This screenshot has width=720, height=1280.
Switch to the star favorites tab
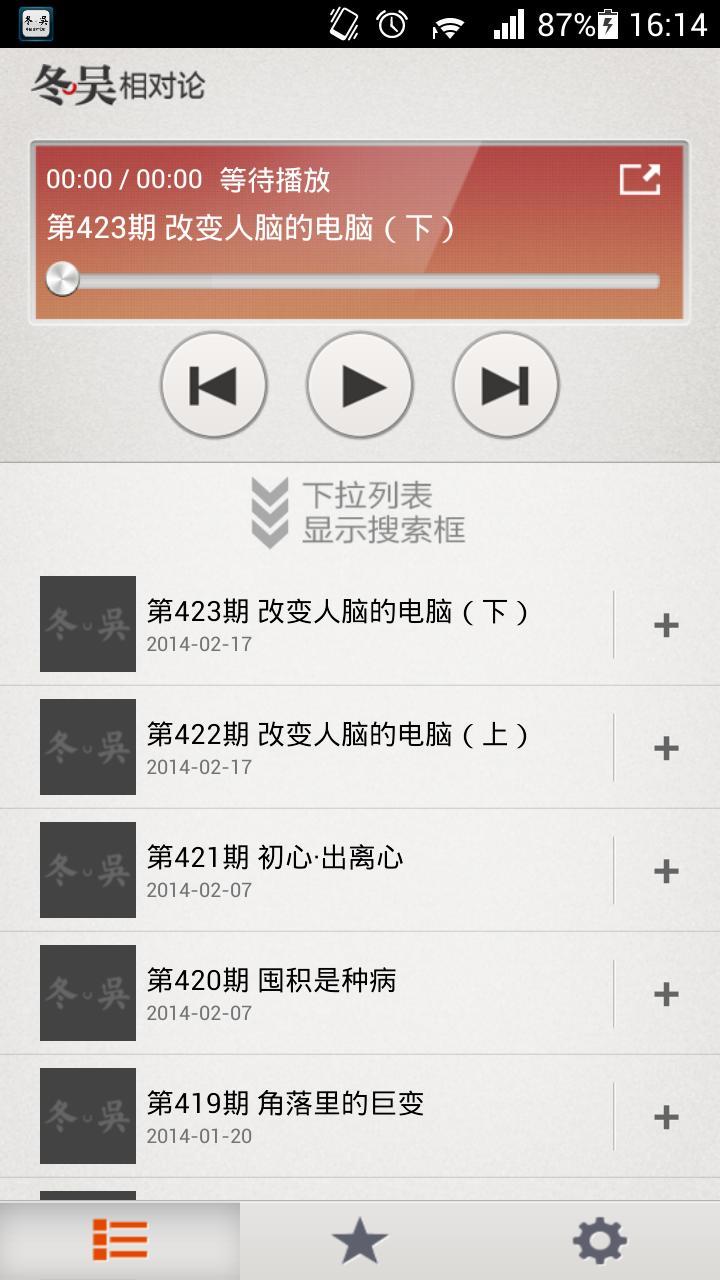click(x=360, y=1241)
